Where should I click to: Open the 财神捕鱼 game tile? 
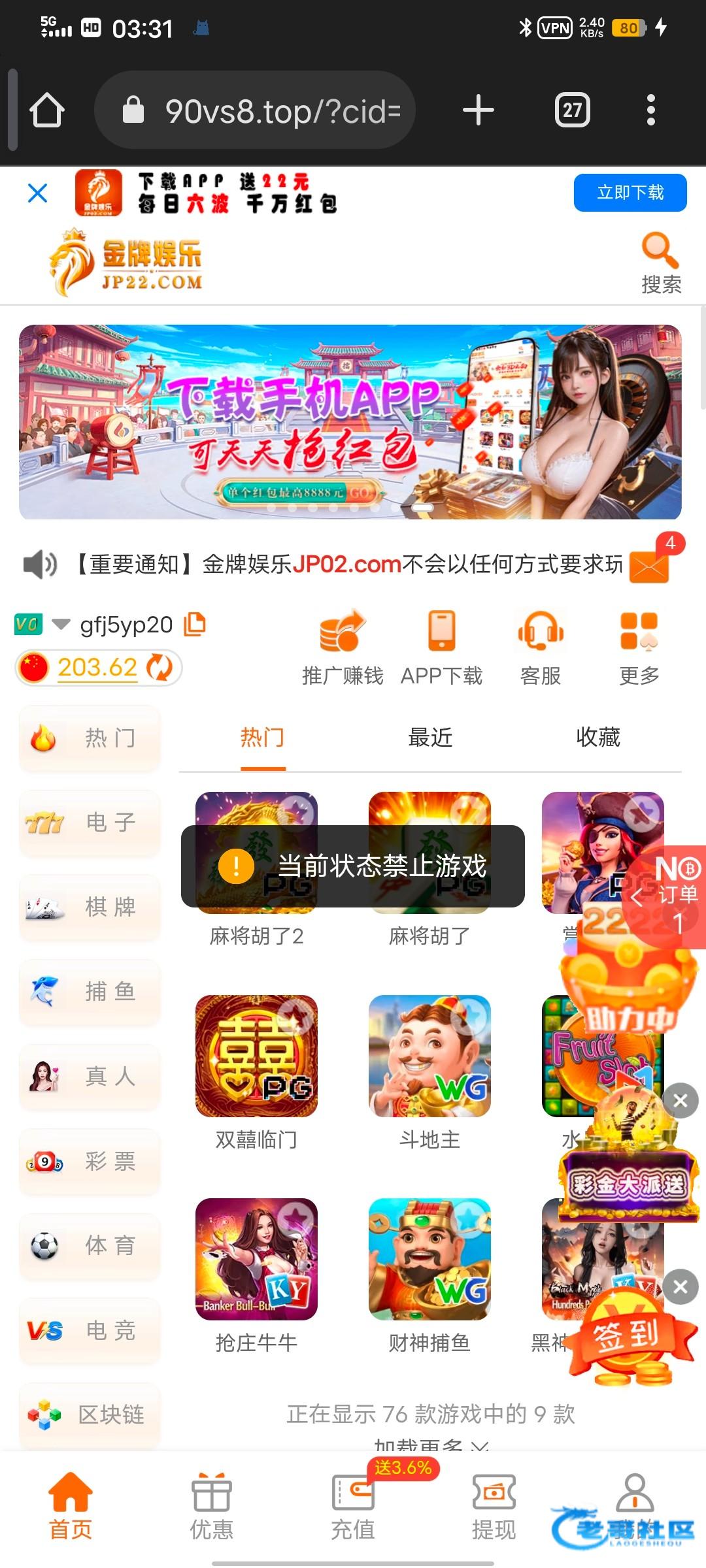429,1259
